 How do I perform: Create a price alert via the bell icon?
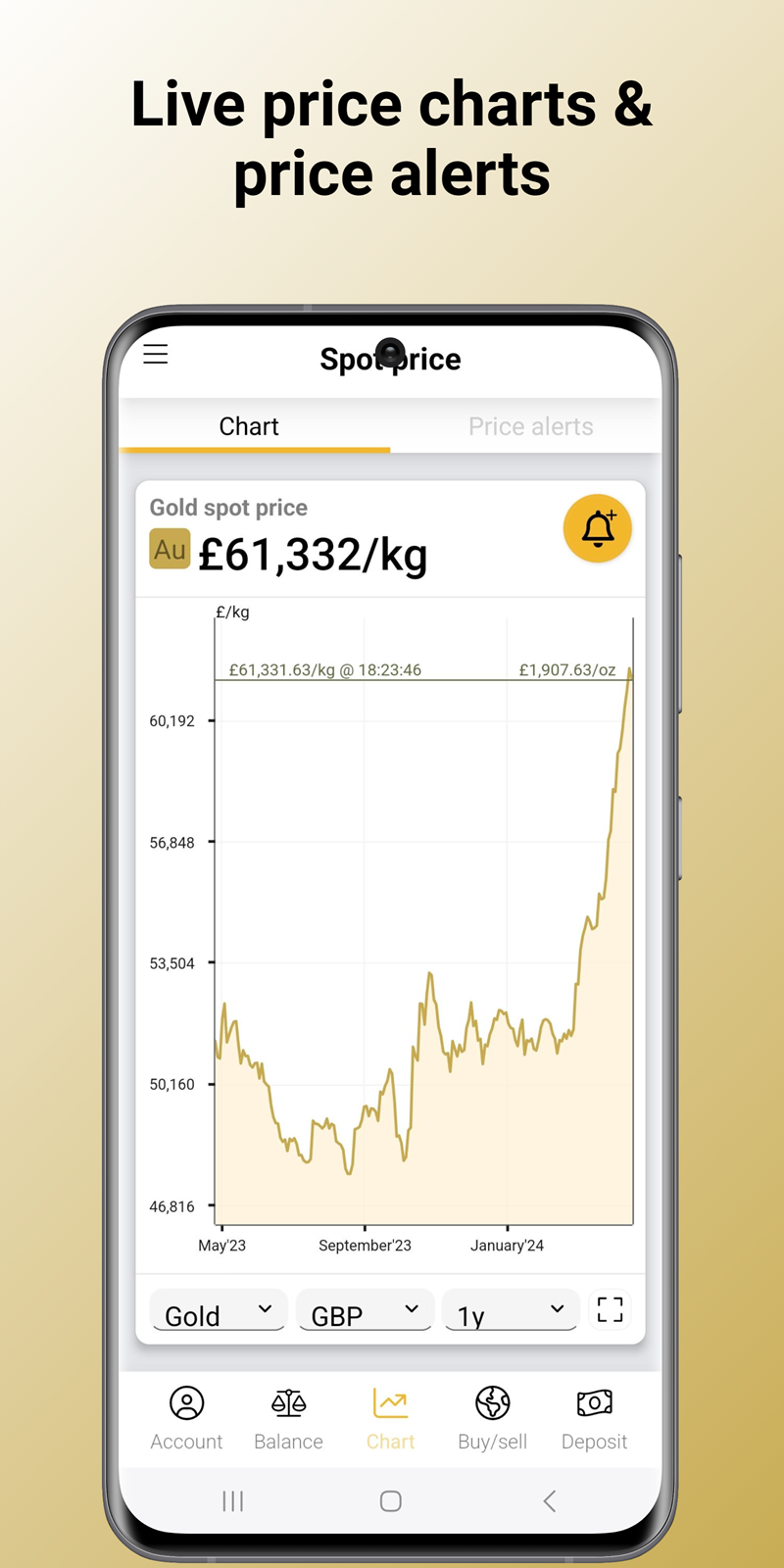point(597,528)
